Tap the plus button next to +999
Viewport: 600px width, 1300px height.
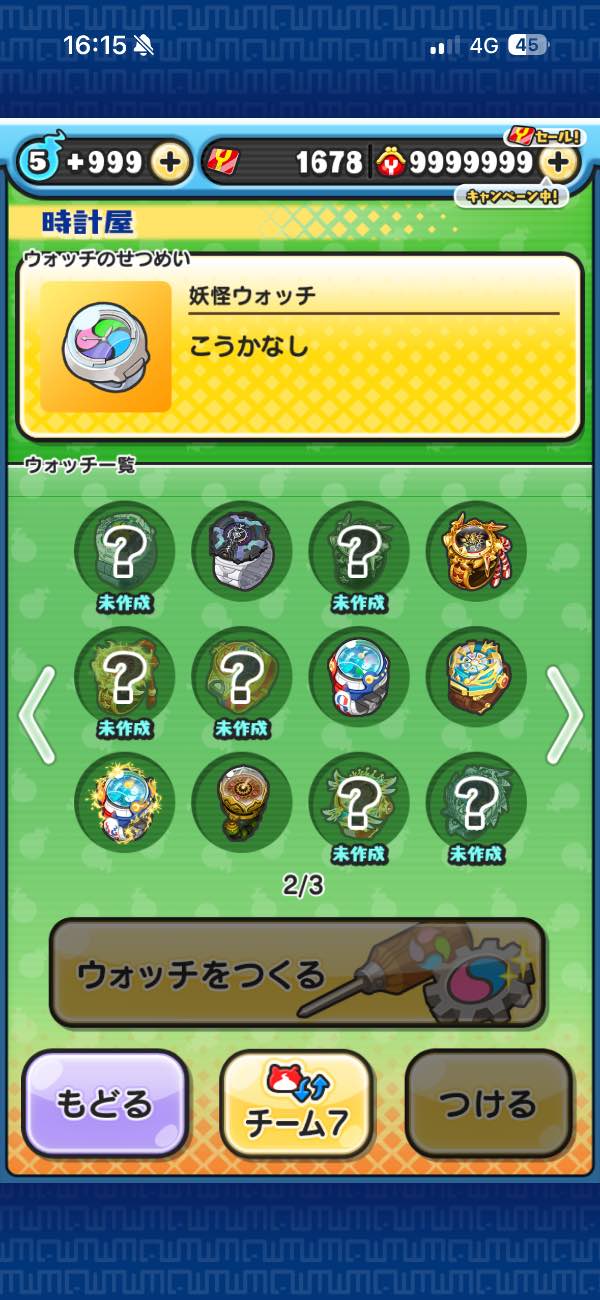pyautogui.click(x=170, y=162)
